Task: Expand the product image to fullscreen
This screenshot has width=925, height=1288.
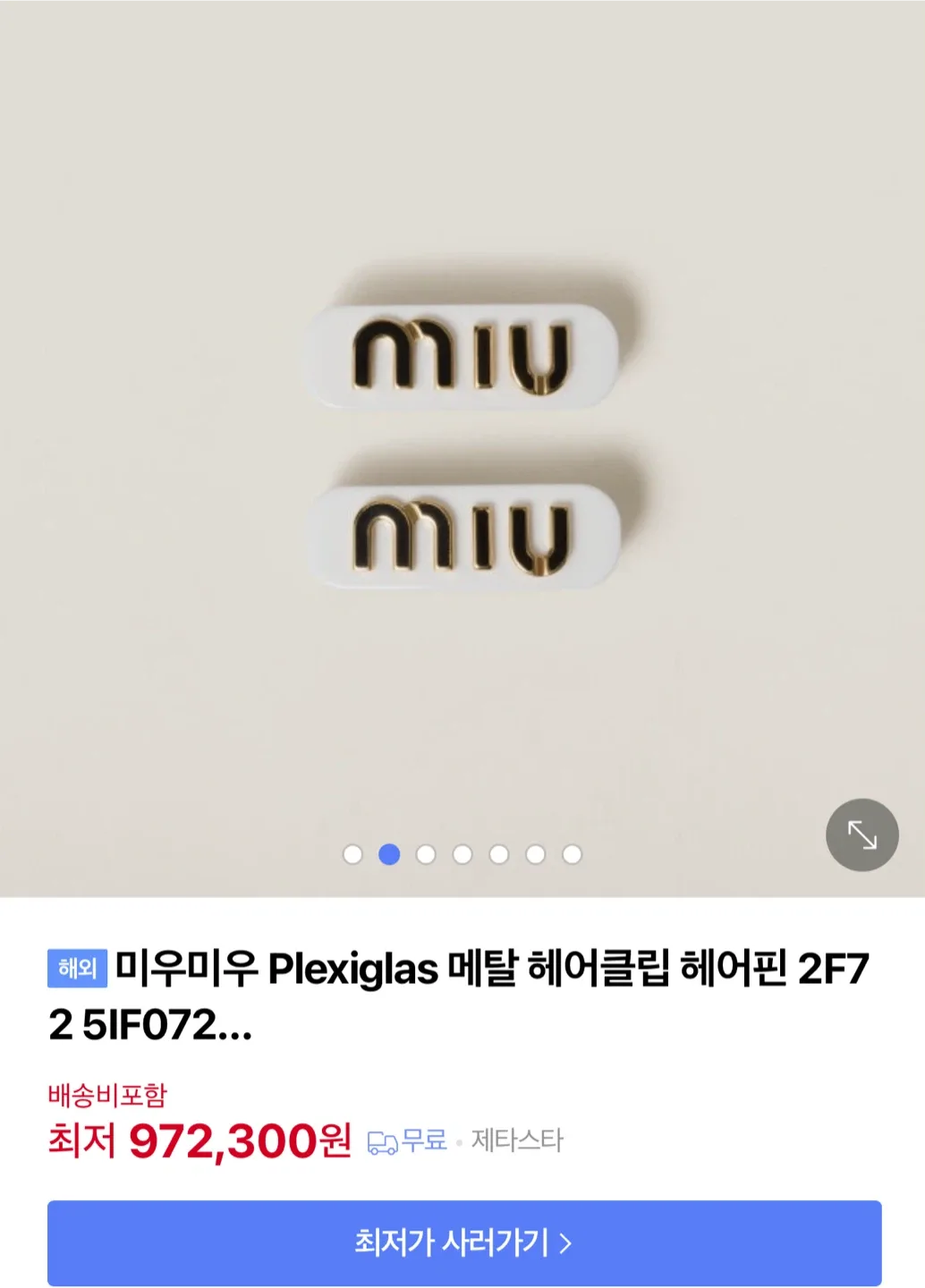Action: [861, 835]
